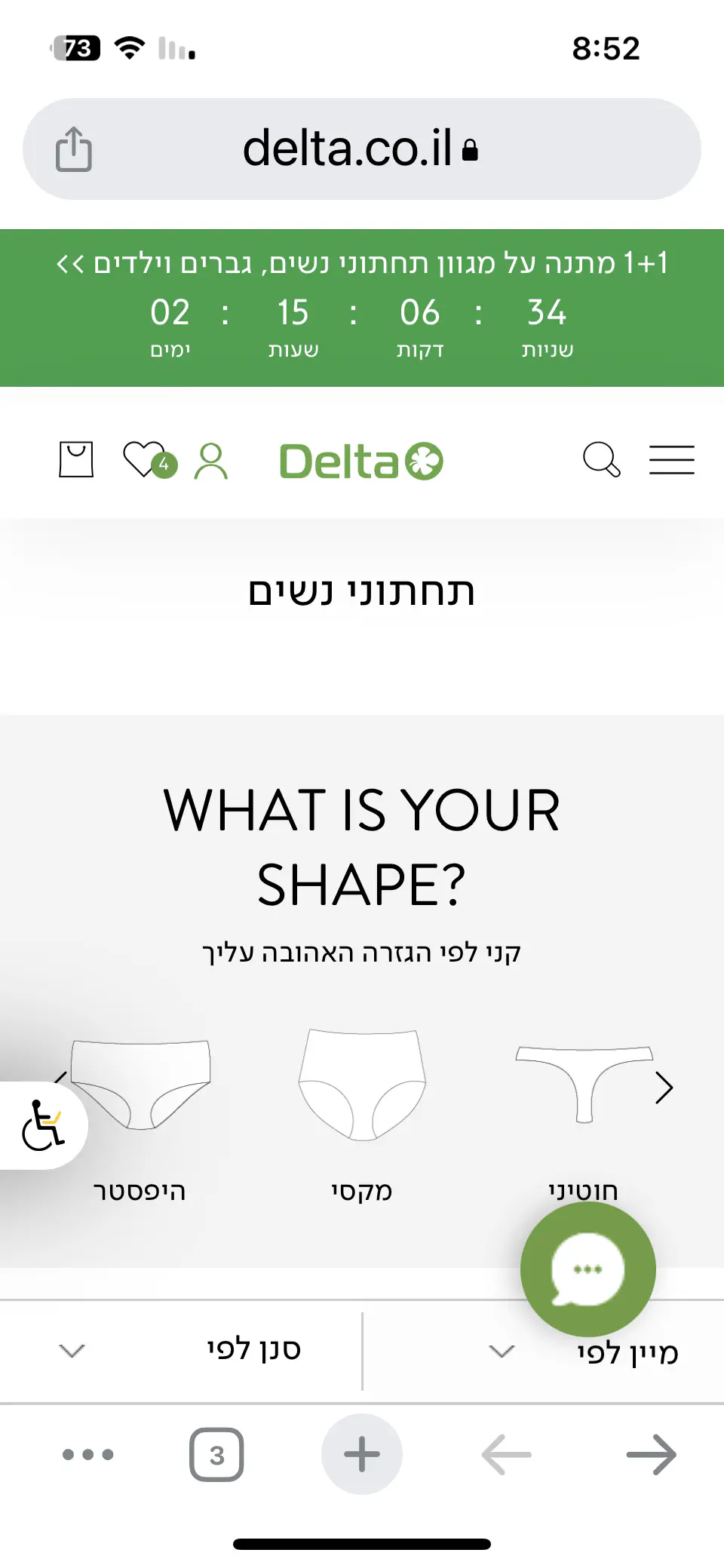Start a chat with support
Screen dimensions: 724x1568
pos(587,1269)
